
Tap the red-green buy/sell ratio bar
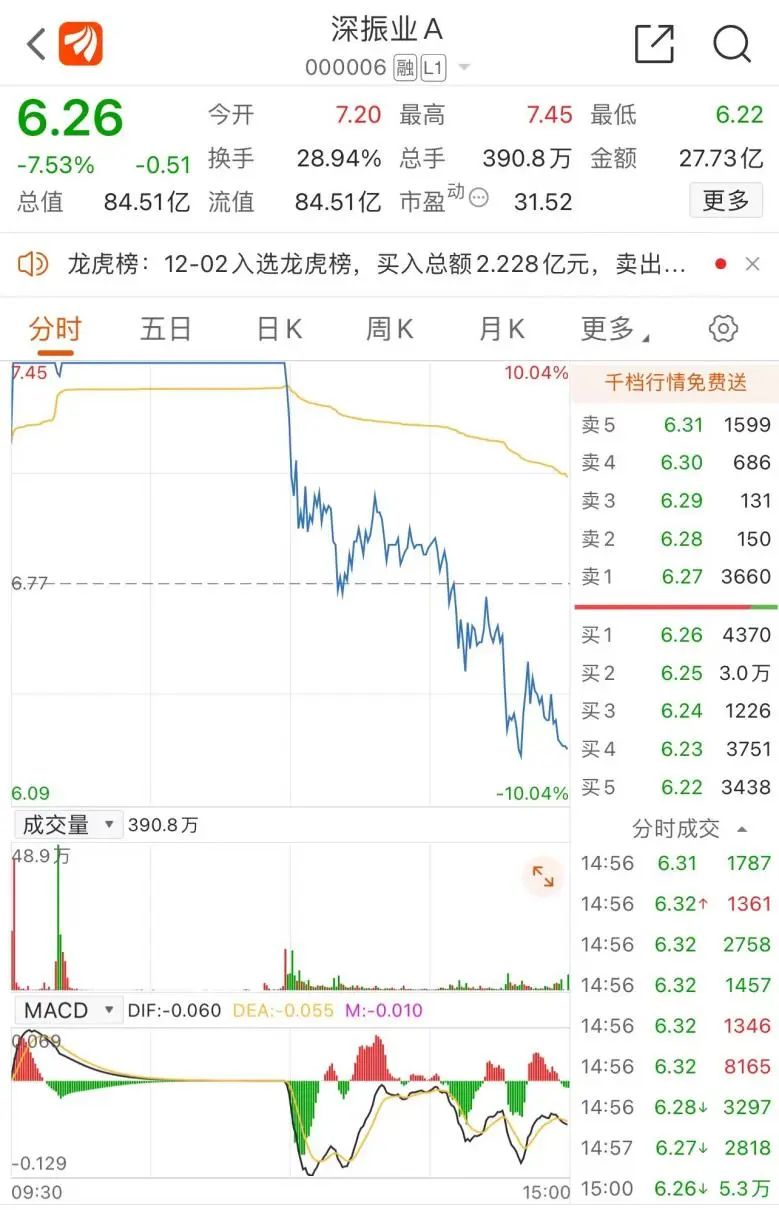[676, 605]
